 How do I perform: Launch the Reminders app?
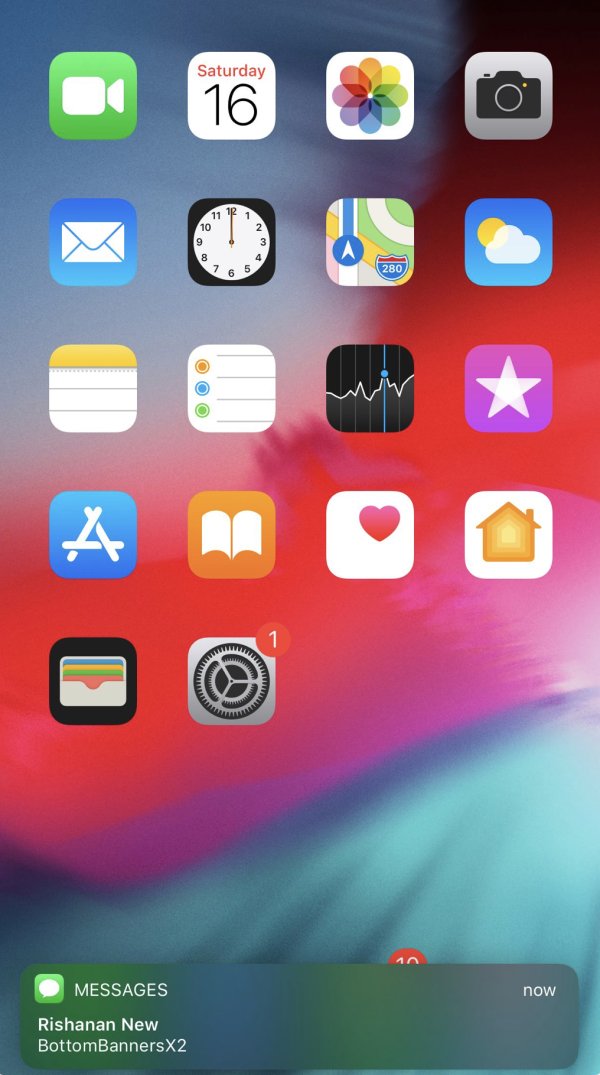(231, 388)
